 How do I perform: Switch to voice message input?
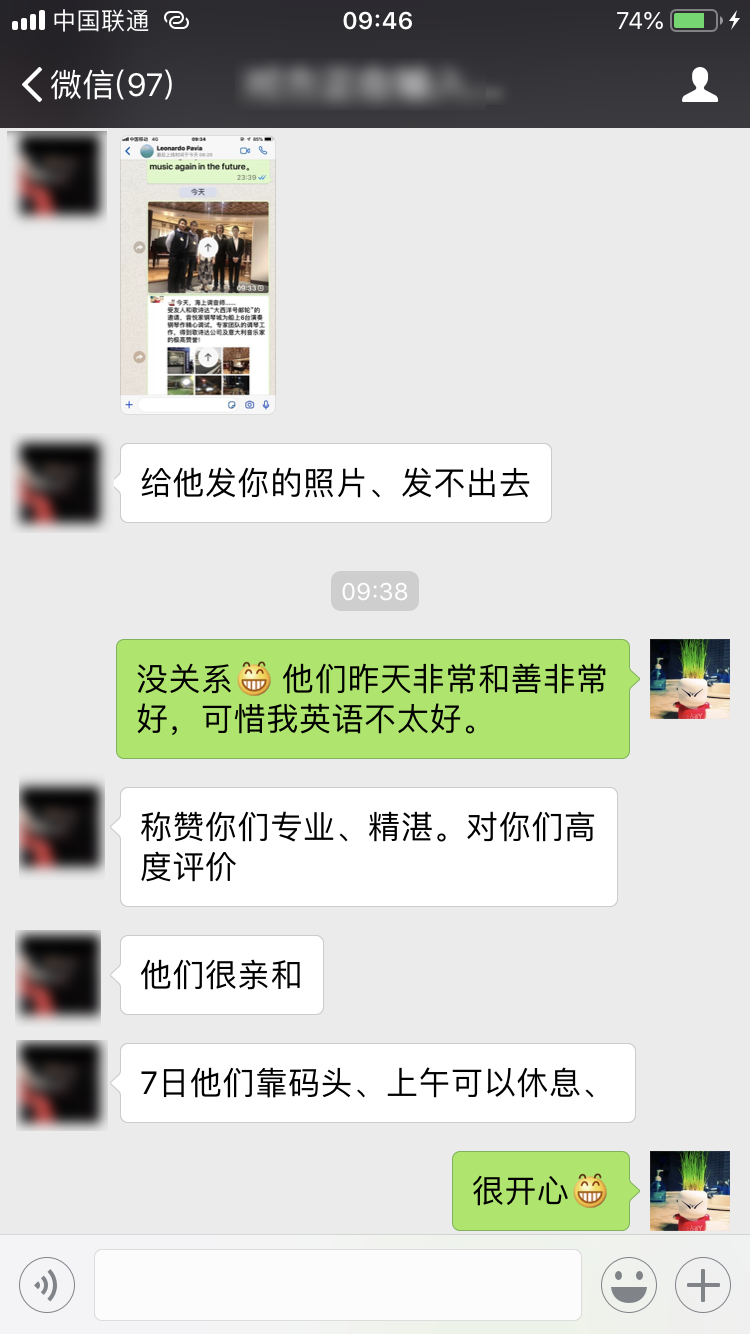coord(47,1285)
